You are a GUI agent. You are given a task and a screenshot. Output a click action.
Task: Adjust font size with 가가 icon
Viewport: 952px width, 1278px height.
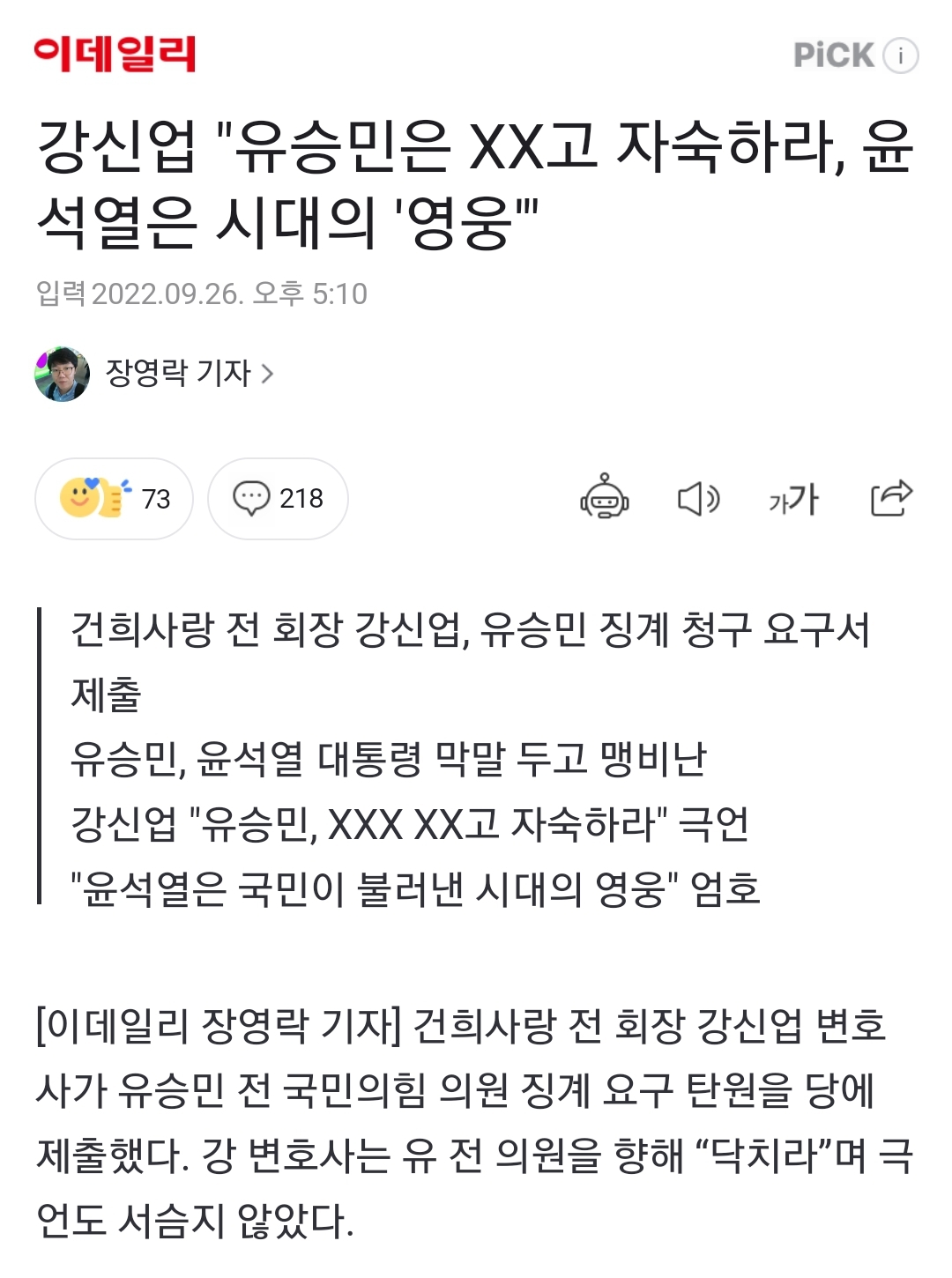point(793,500)
